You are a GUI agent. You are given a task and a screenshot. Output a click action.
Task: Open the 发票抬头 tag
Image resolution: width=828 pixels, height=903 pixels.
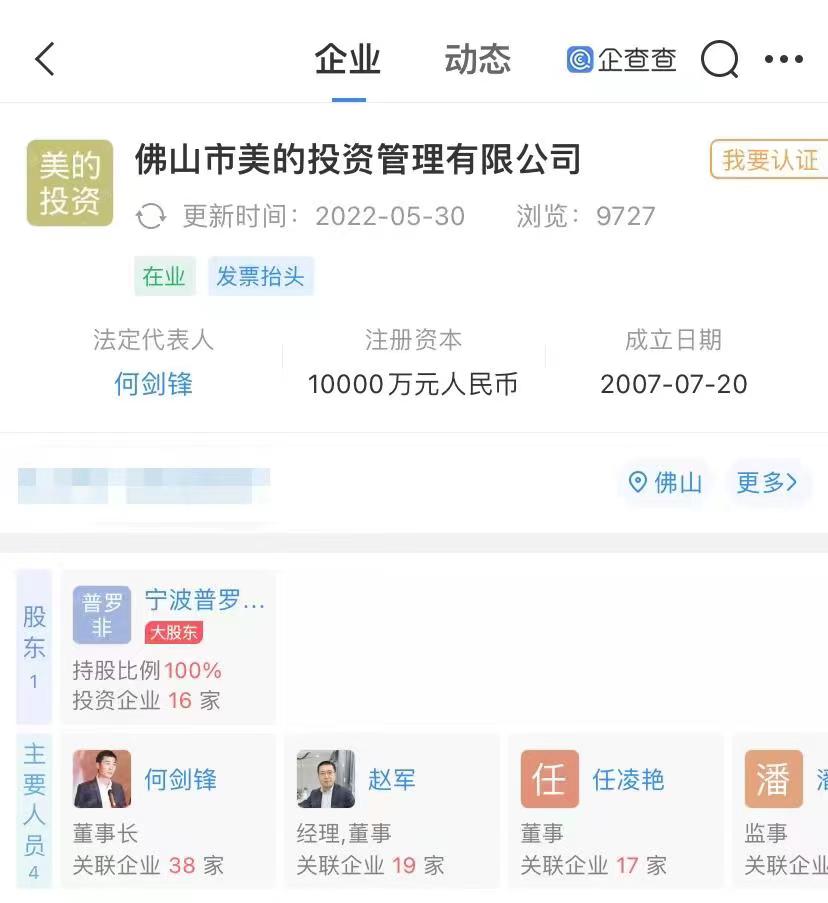point(260,277)
